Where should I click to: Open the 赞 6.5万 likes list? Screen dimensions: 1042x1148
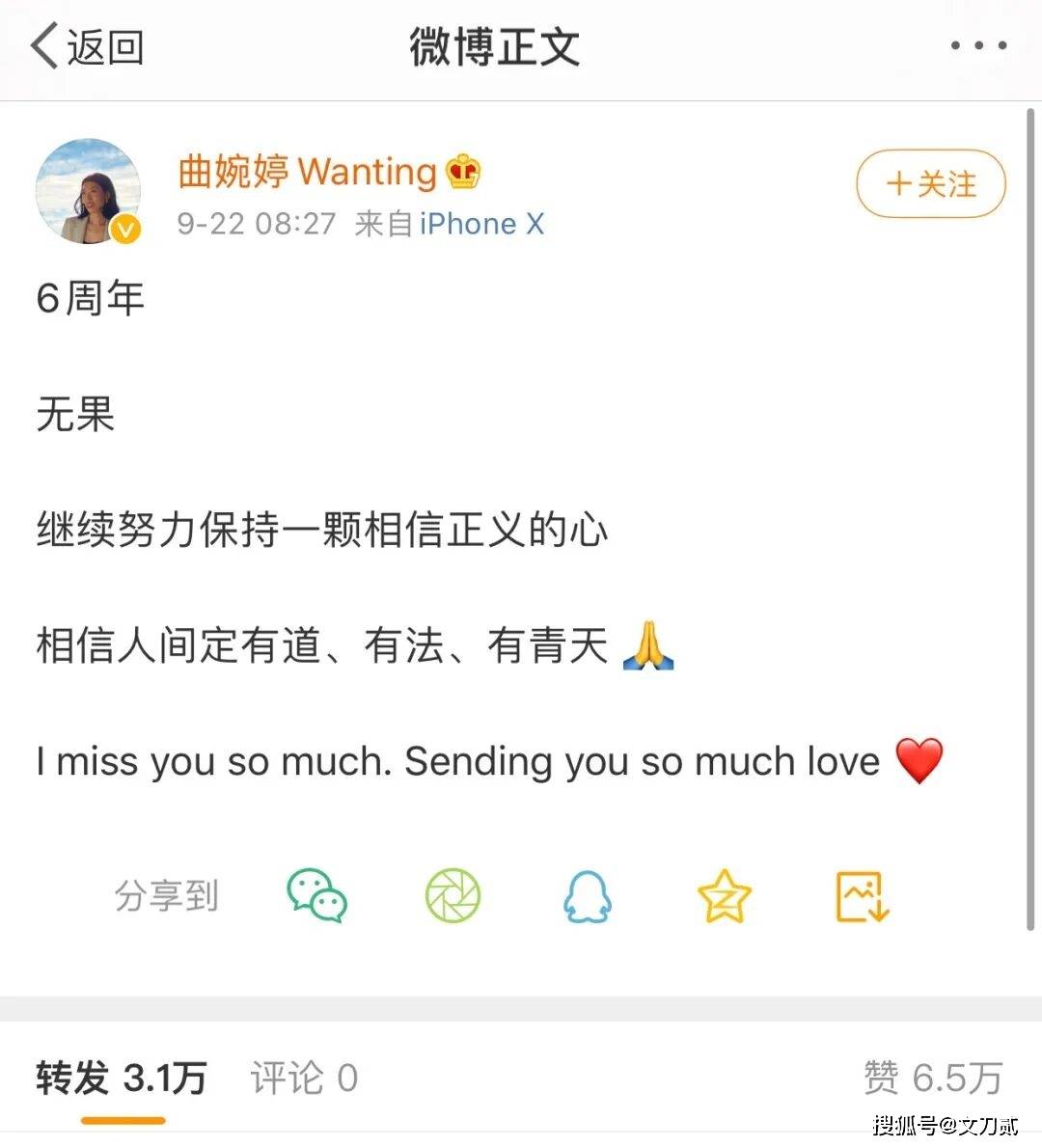coord(932,1078)
